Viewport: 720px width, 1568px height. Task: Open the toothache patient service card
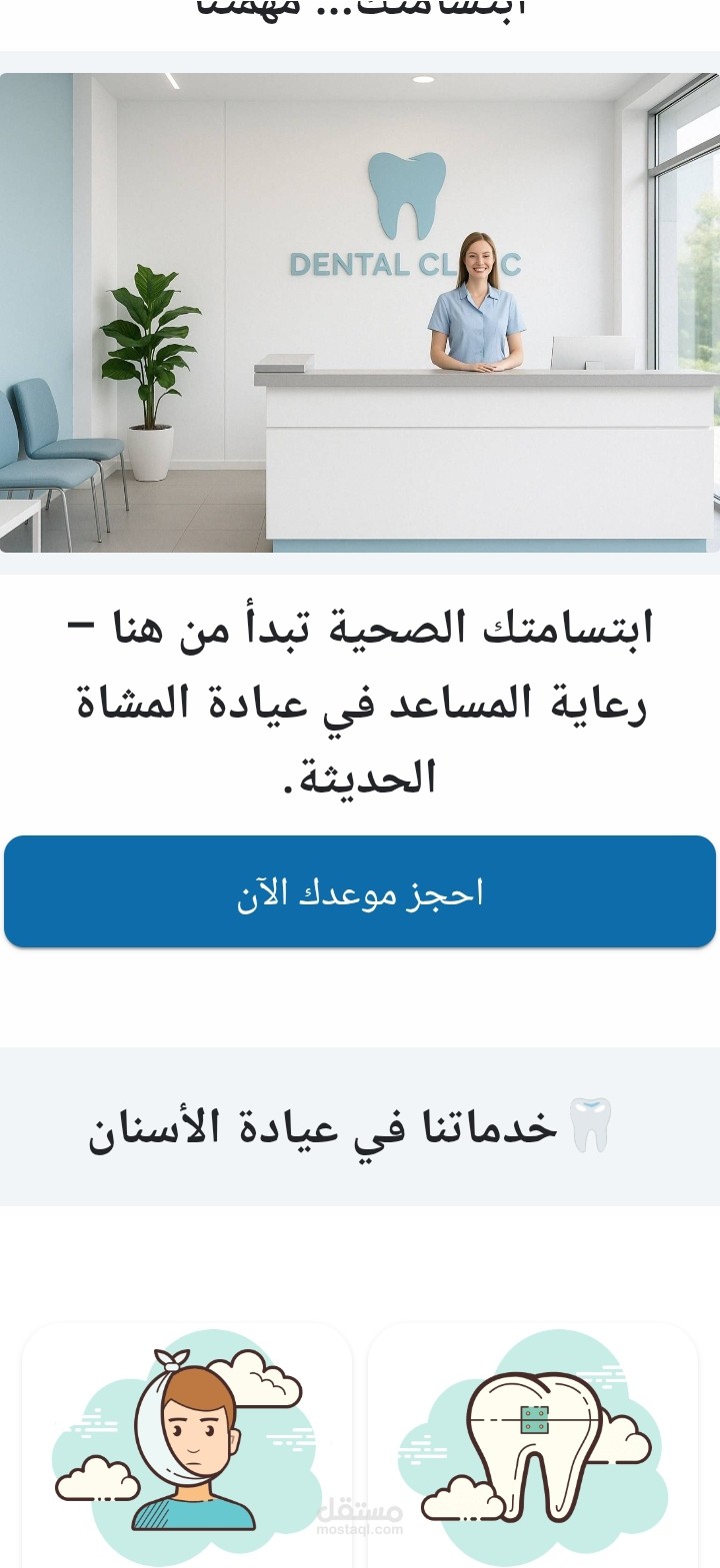point(187,1445)
